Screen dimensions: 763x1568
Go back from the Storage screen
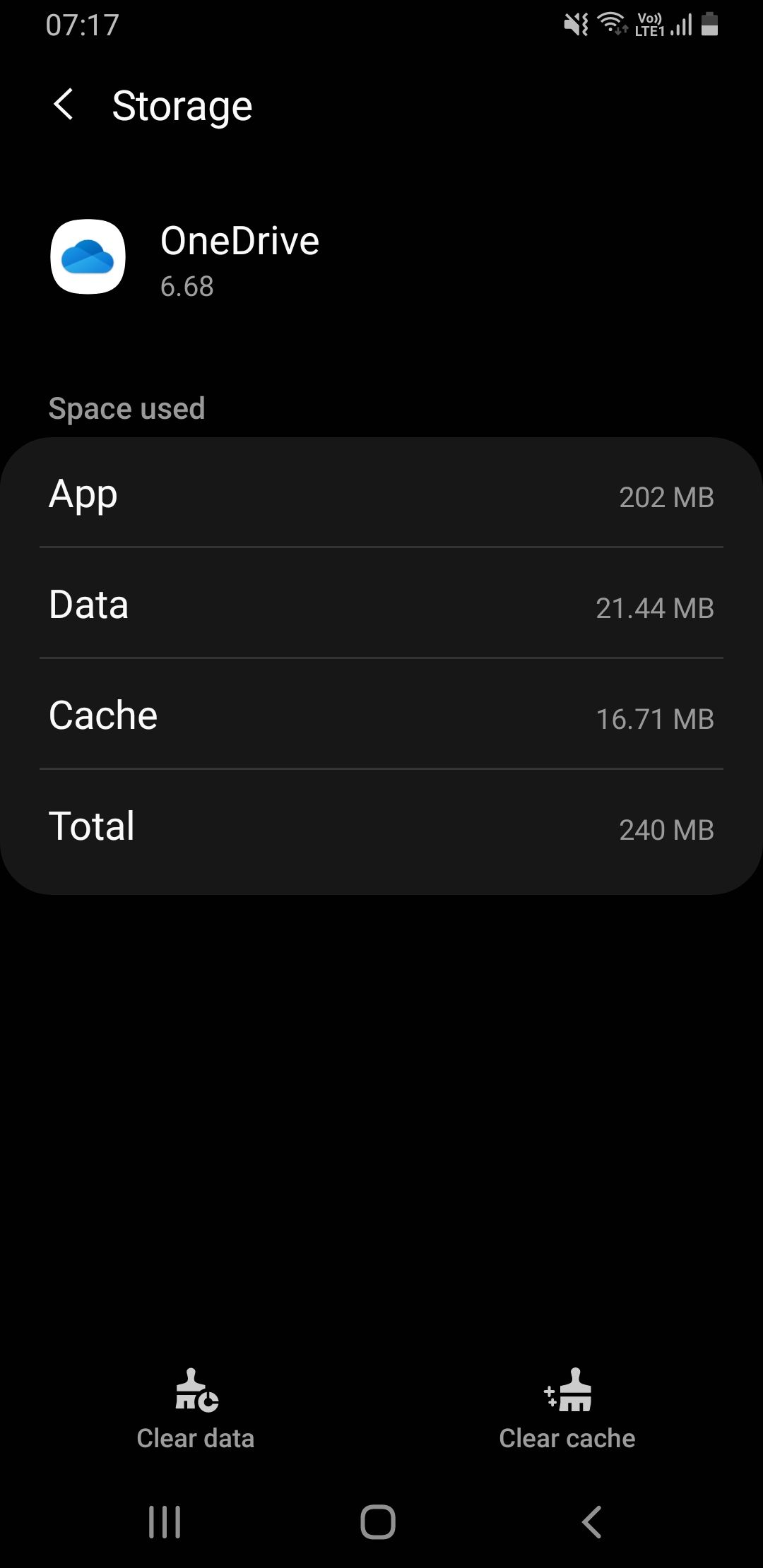(64, 105)
